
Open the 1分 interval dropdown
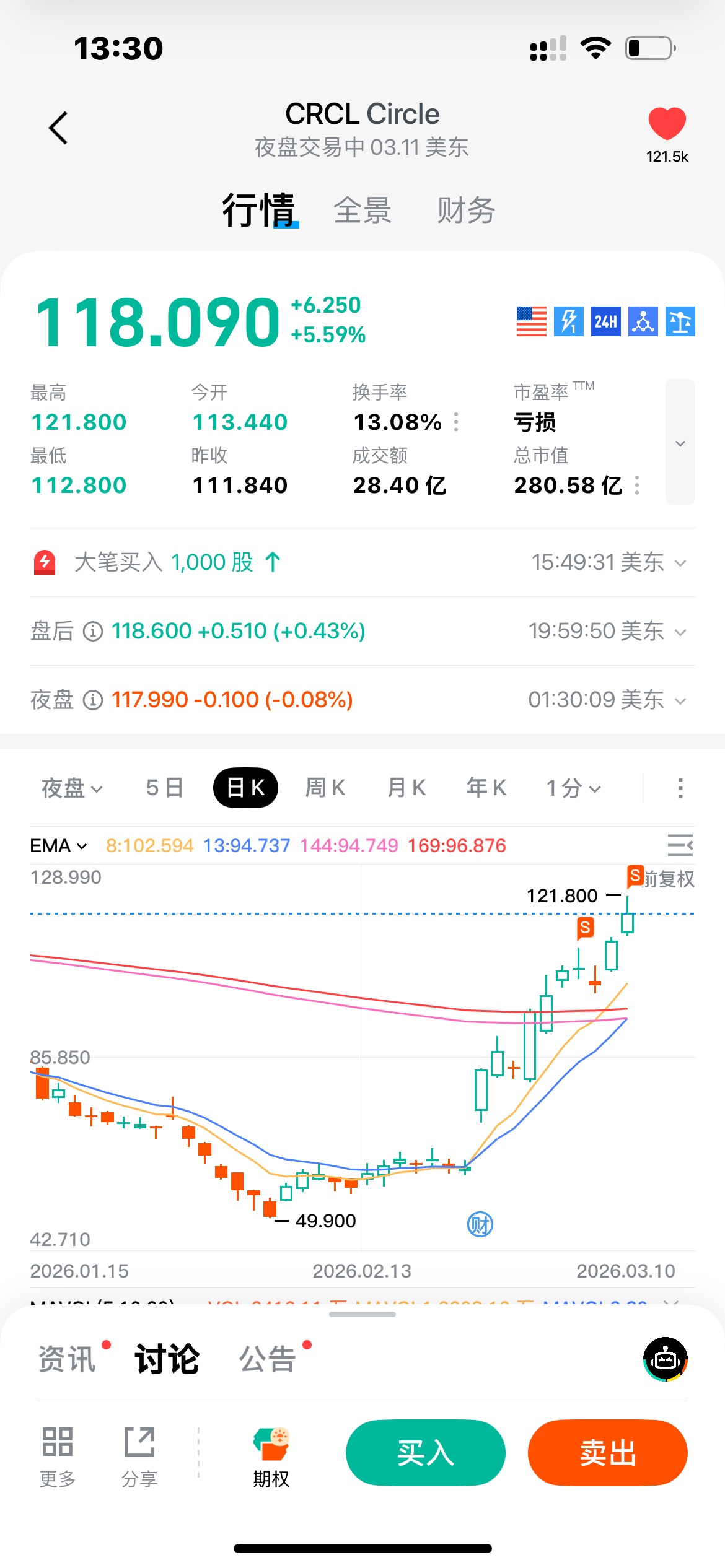573,788
